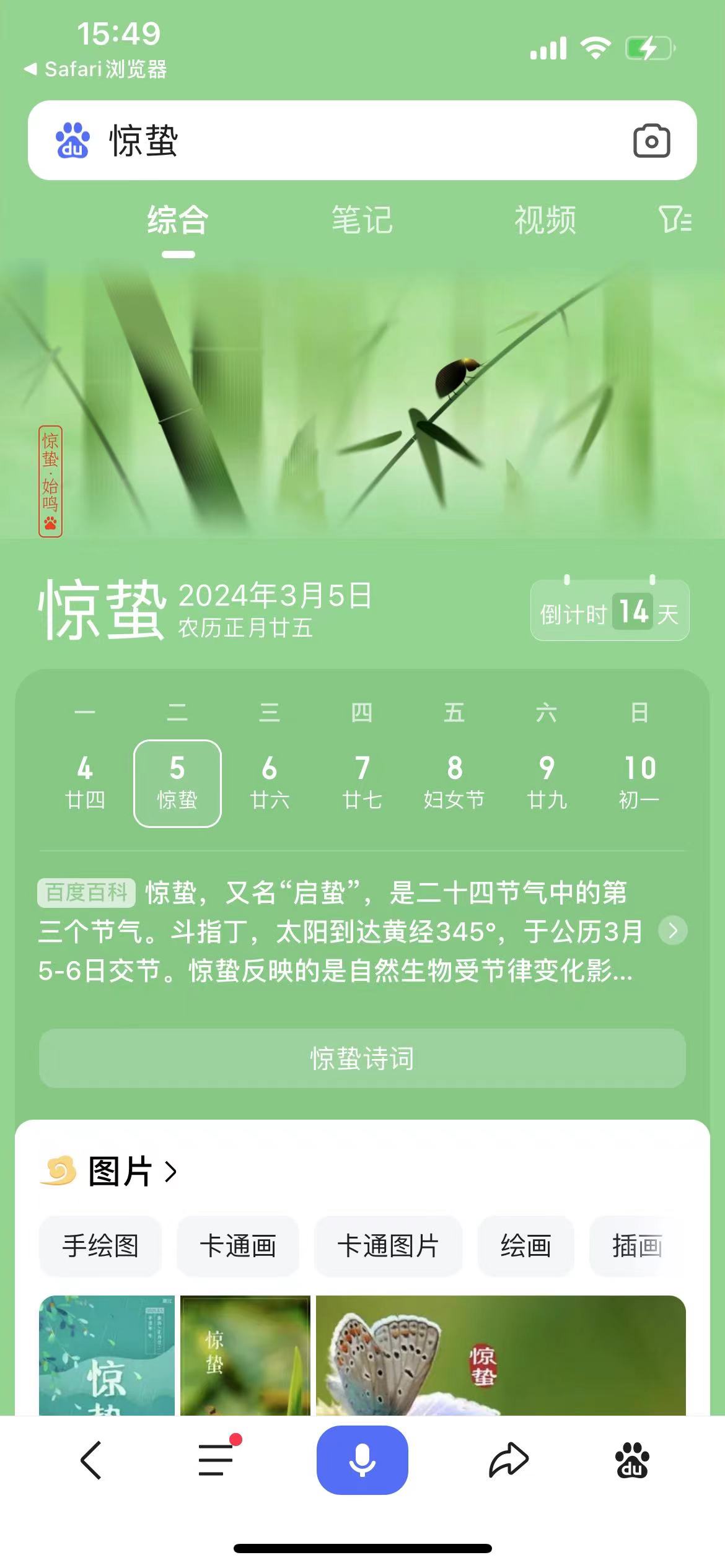Expand the 百度百科 description arrow
725x1568 pixels.
(673, 930)
